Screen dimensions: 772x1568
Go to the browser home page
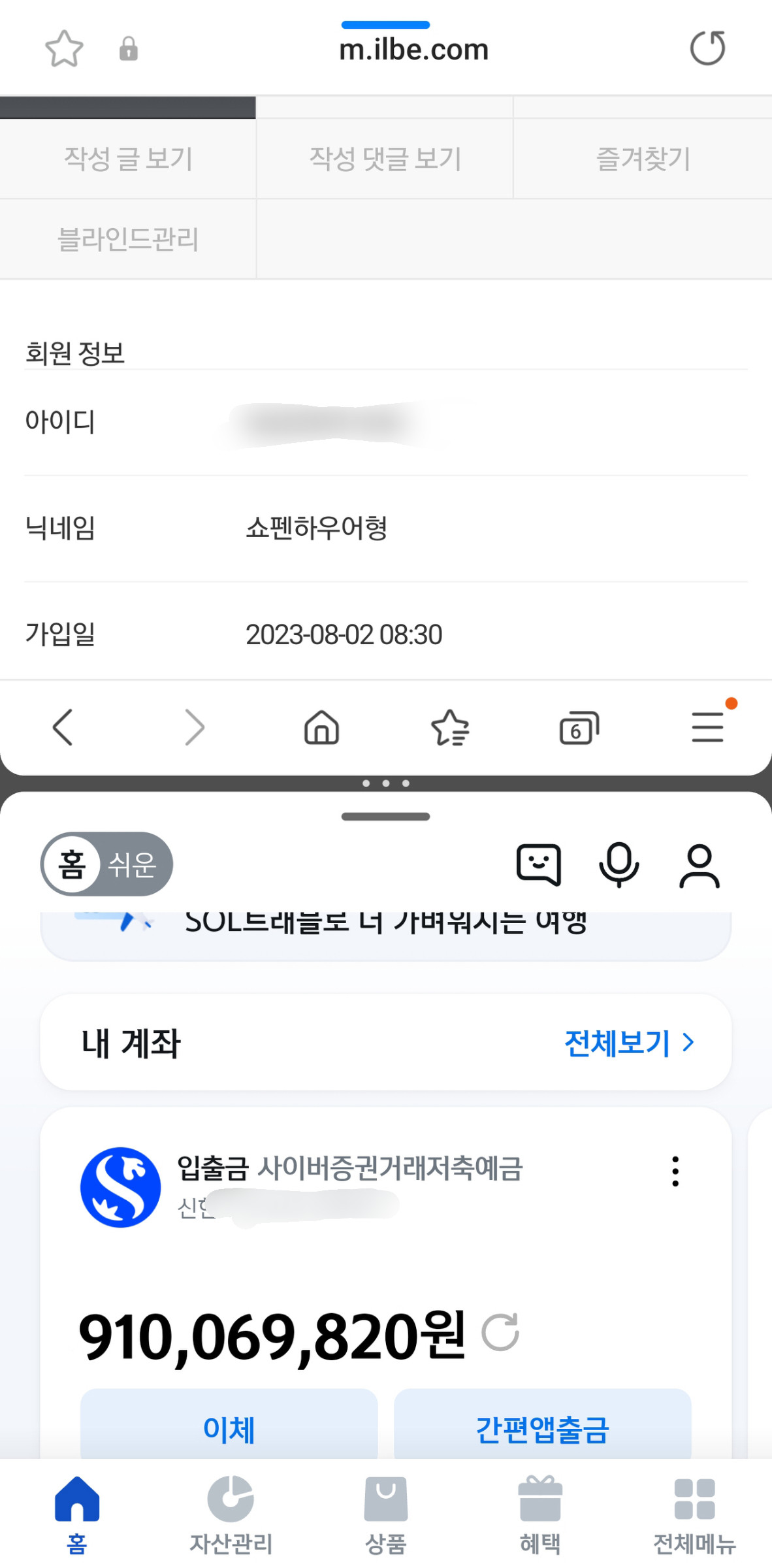(x=321, y=727)
